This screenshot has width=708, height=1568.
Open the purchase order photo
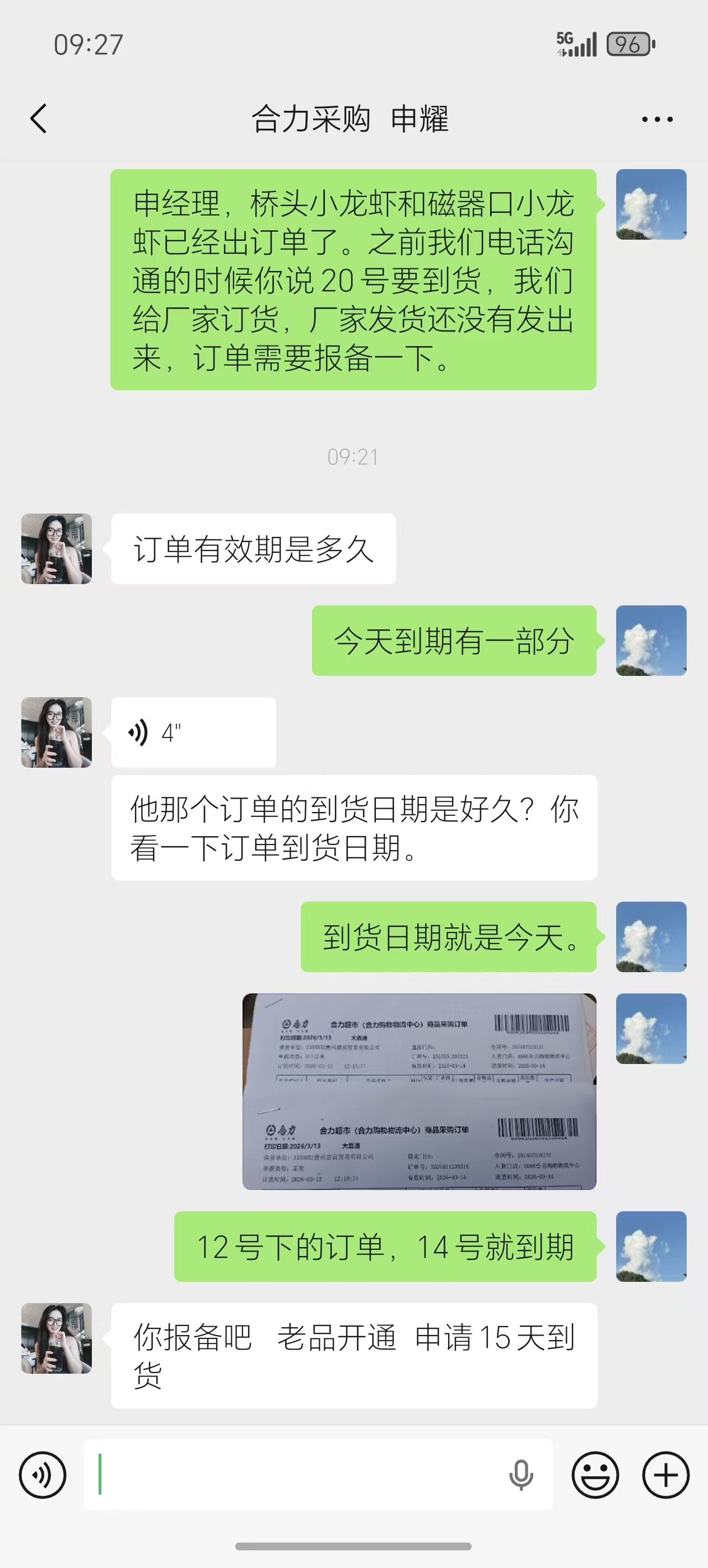419,1091
